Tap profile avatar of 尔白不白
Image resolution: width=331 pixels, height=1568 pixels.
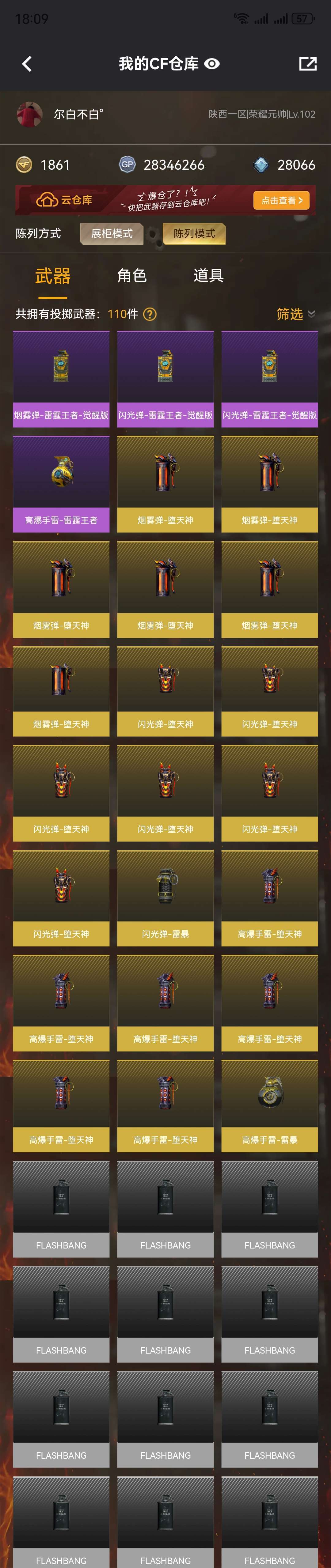29,115
